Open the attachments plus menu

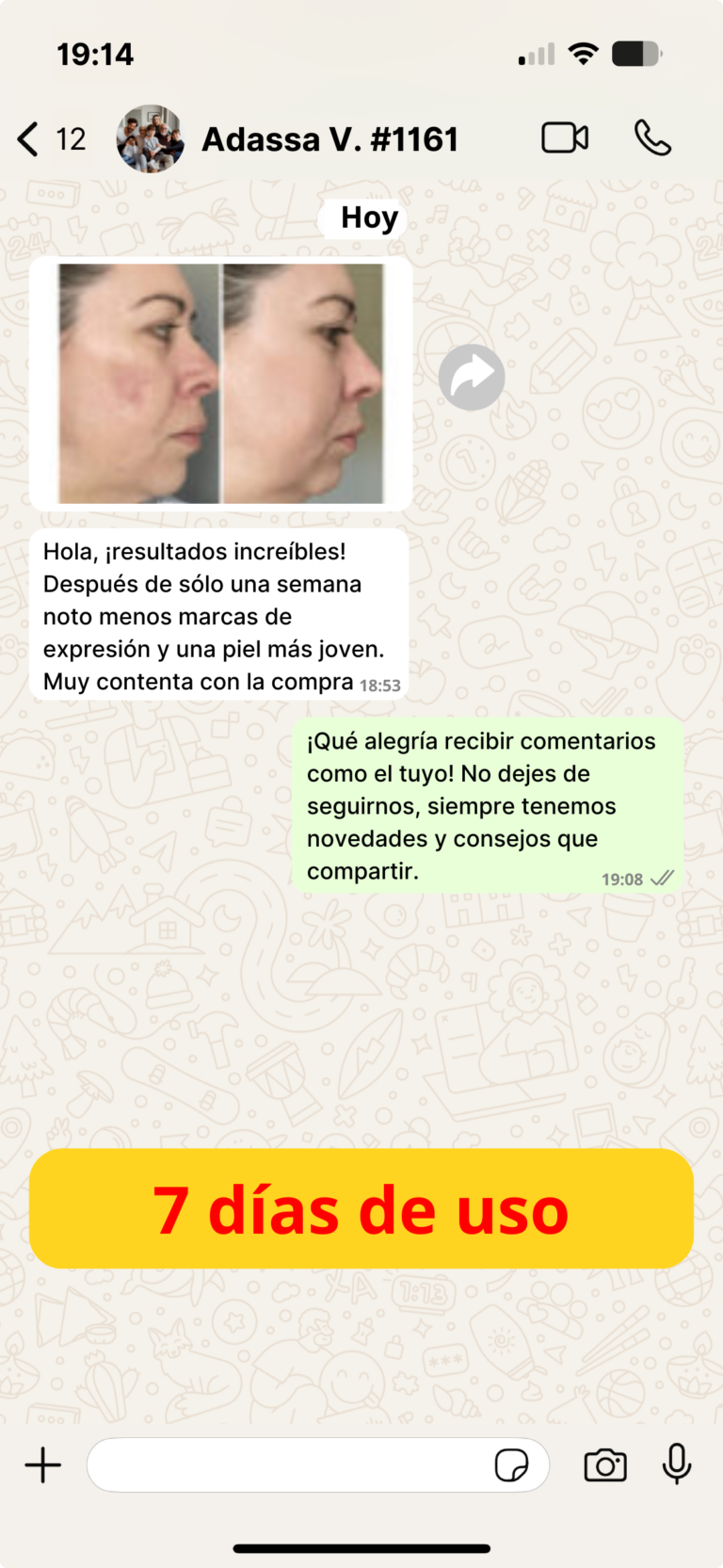pos(42,1465)
